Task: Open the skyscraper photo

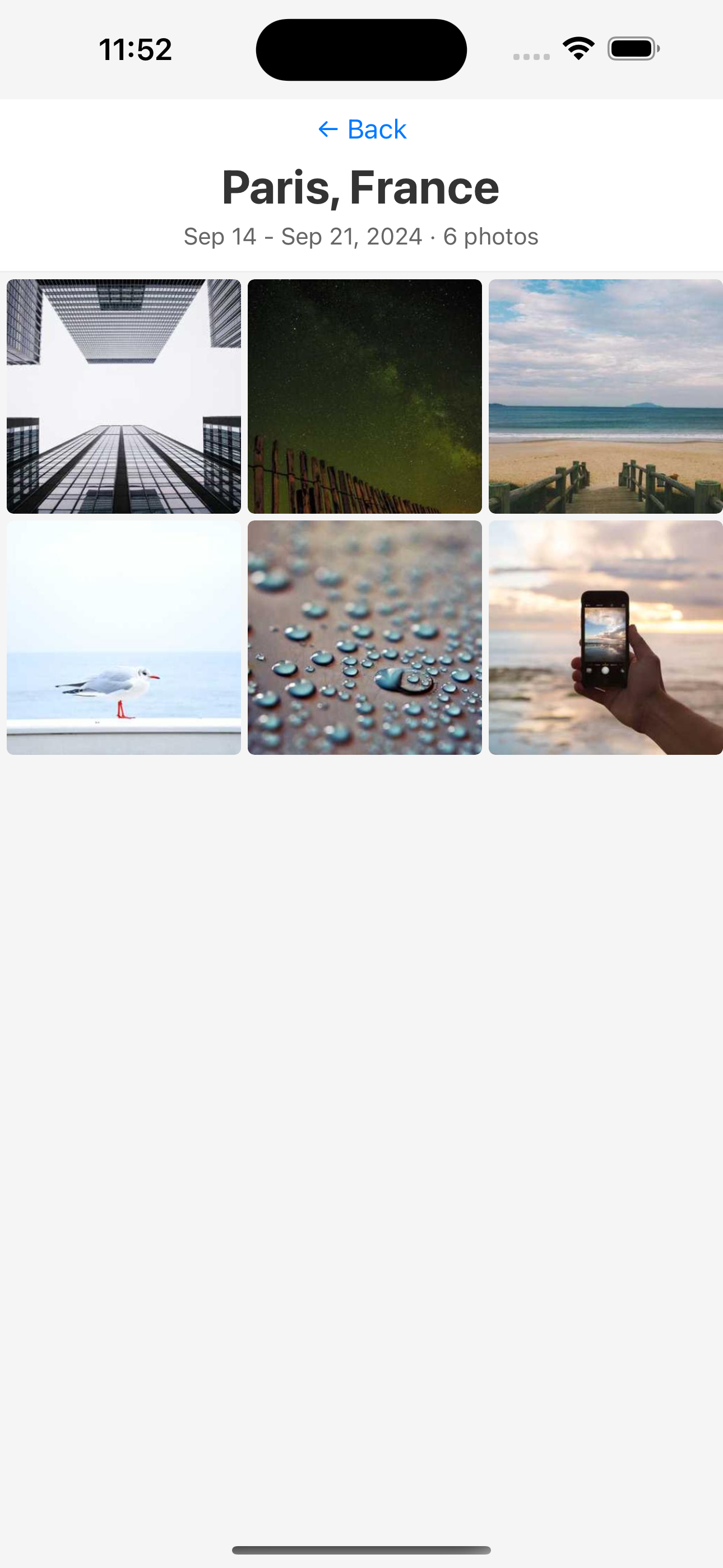Action: pyautogui.click(x=123, y=396)
